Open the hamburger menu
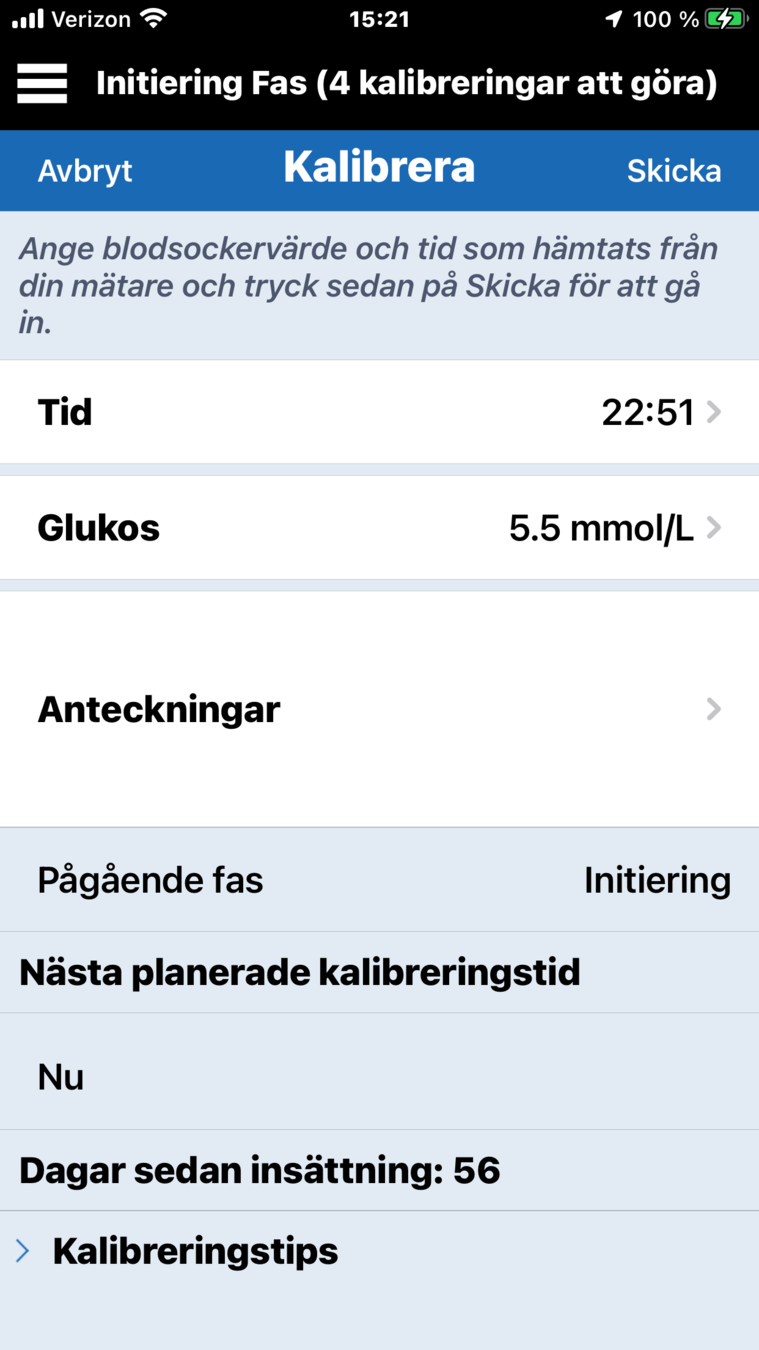The width and height of the screenshot is (759, 1350). click(42, 83)
